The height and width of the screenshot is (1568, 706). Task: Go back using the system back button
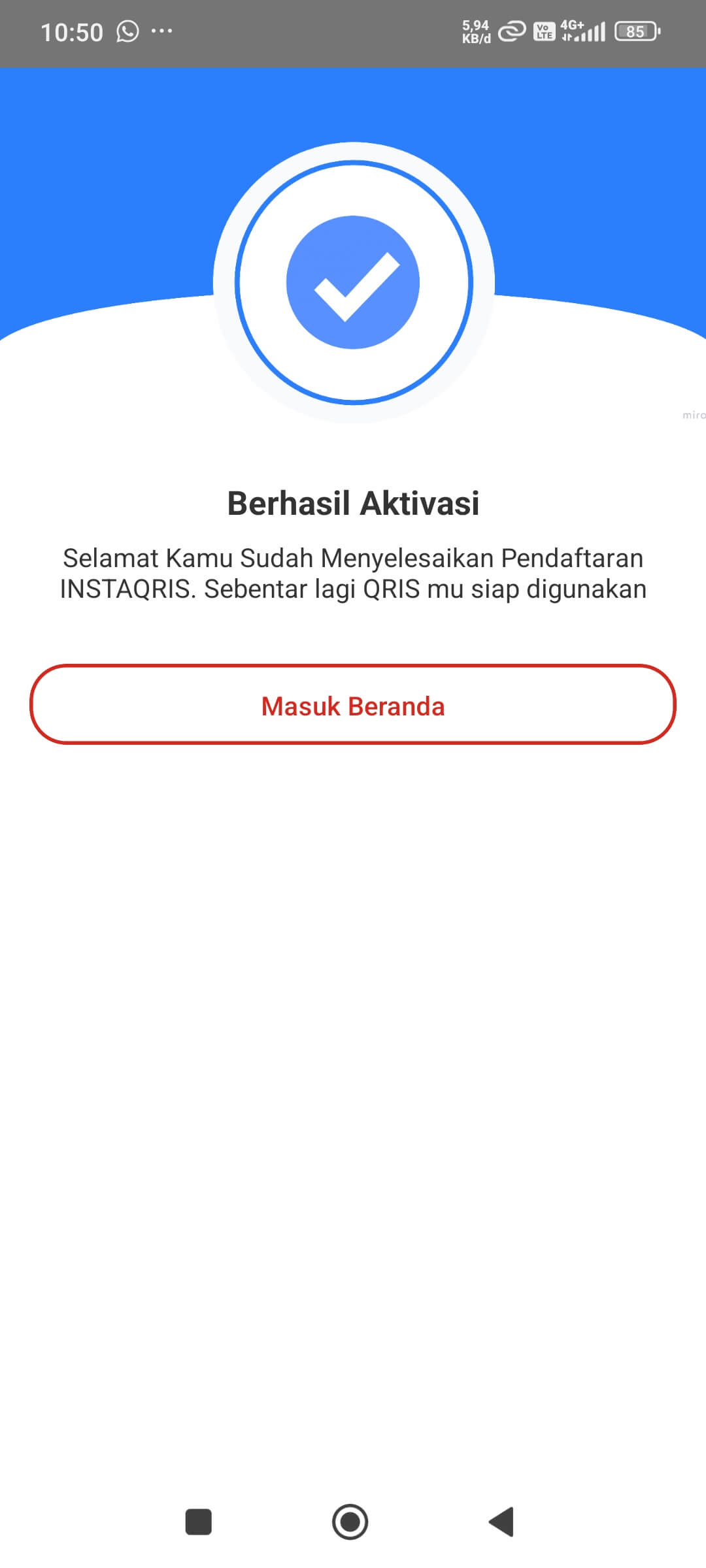coord(502,1522)
